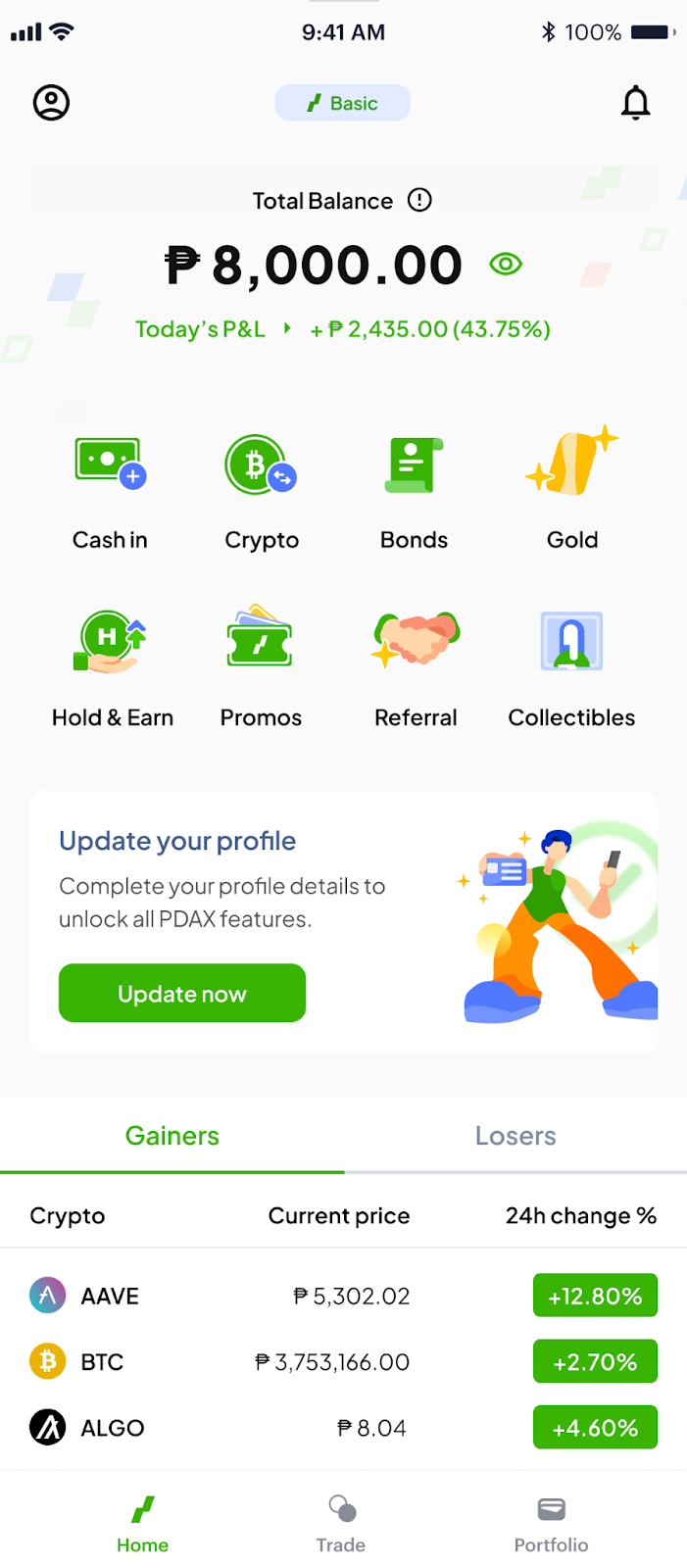Switch to the Losers tab

515,1136
